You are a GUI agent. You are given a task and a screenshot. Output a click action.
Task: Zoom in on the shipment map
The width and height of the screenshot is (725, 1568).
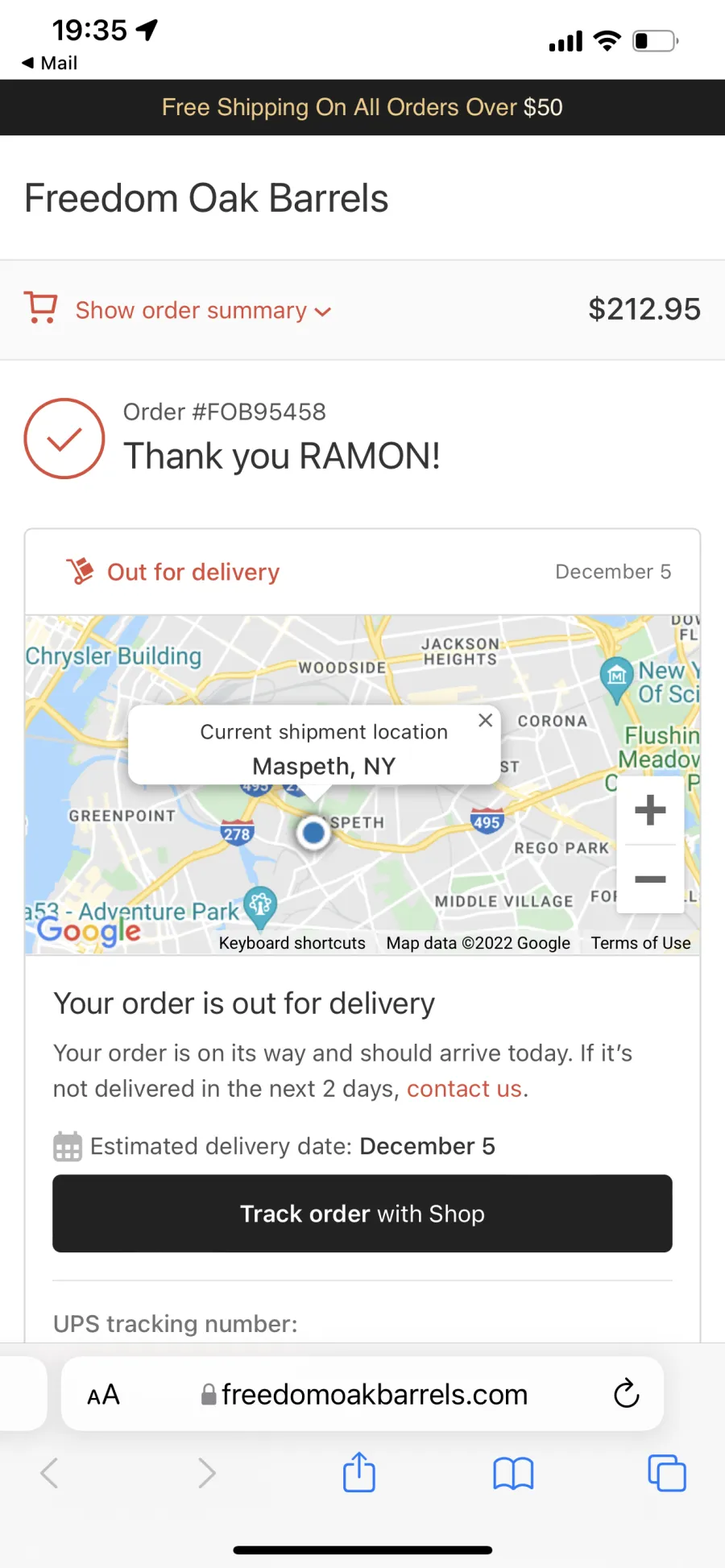650,810
